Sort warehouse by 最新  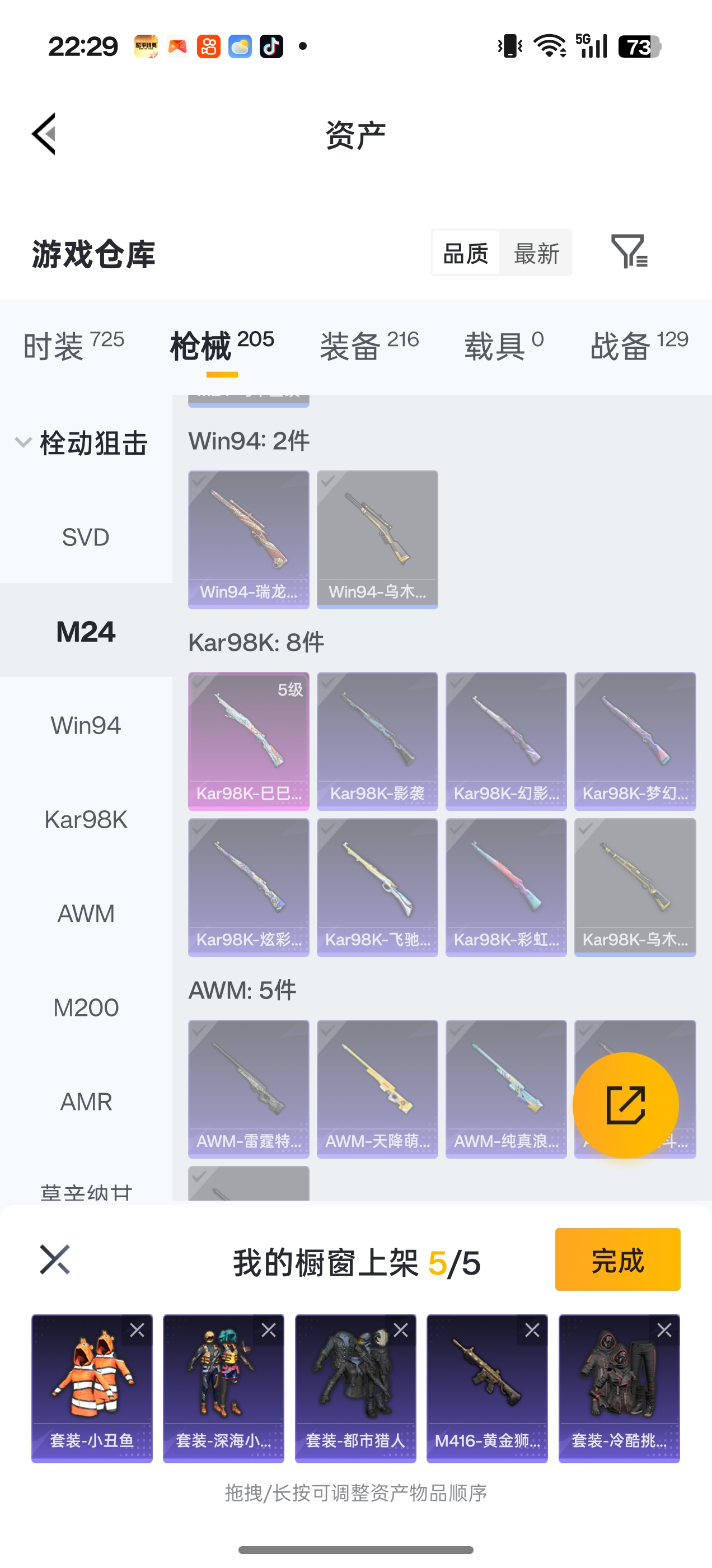pyautogui.click(x=536, y=253)
